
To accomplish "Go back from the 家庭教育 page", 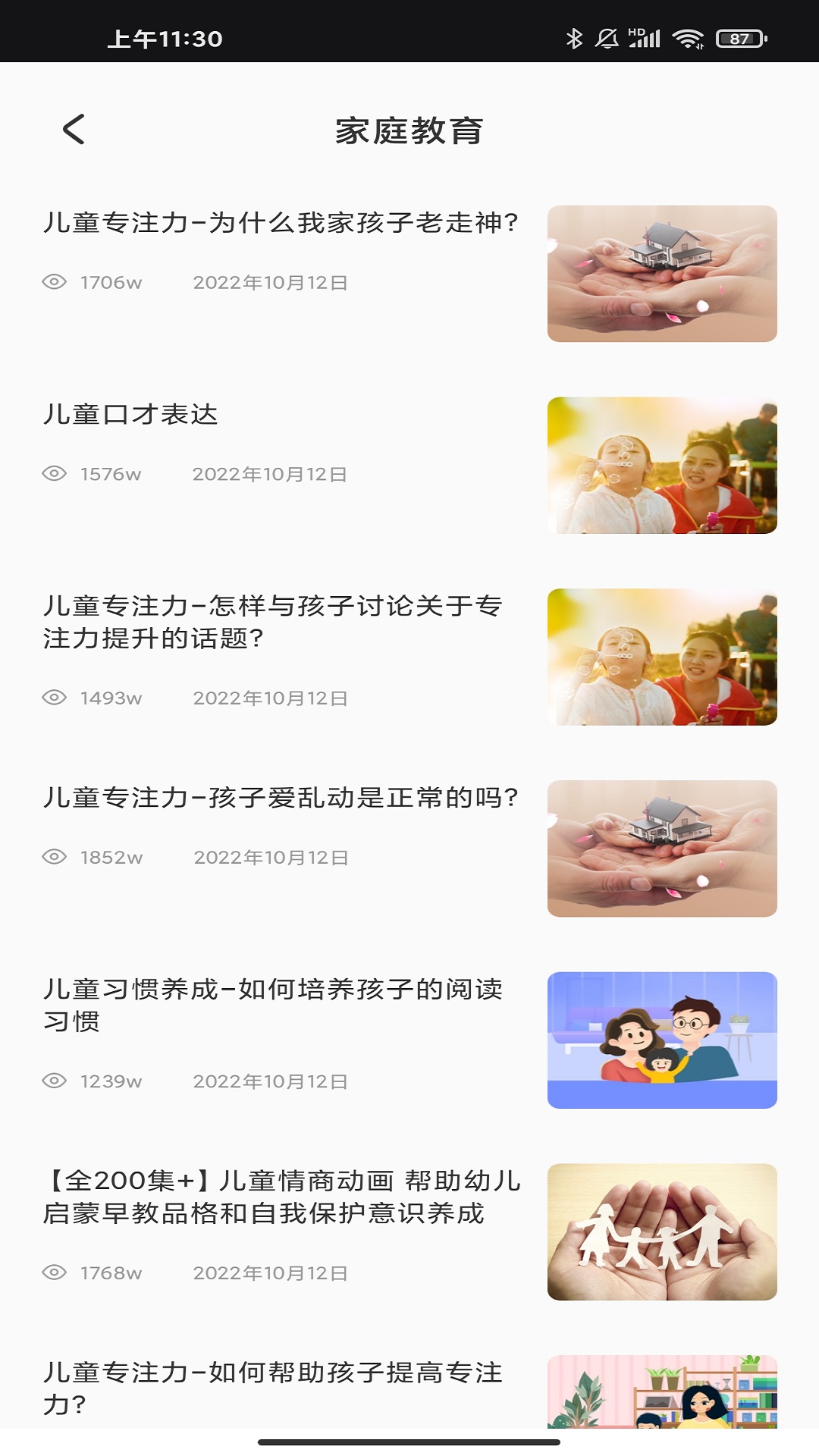I will tap(74, 130).
